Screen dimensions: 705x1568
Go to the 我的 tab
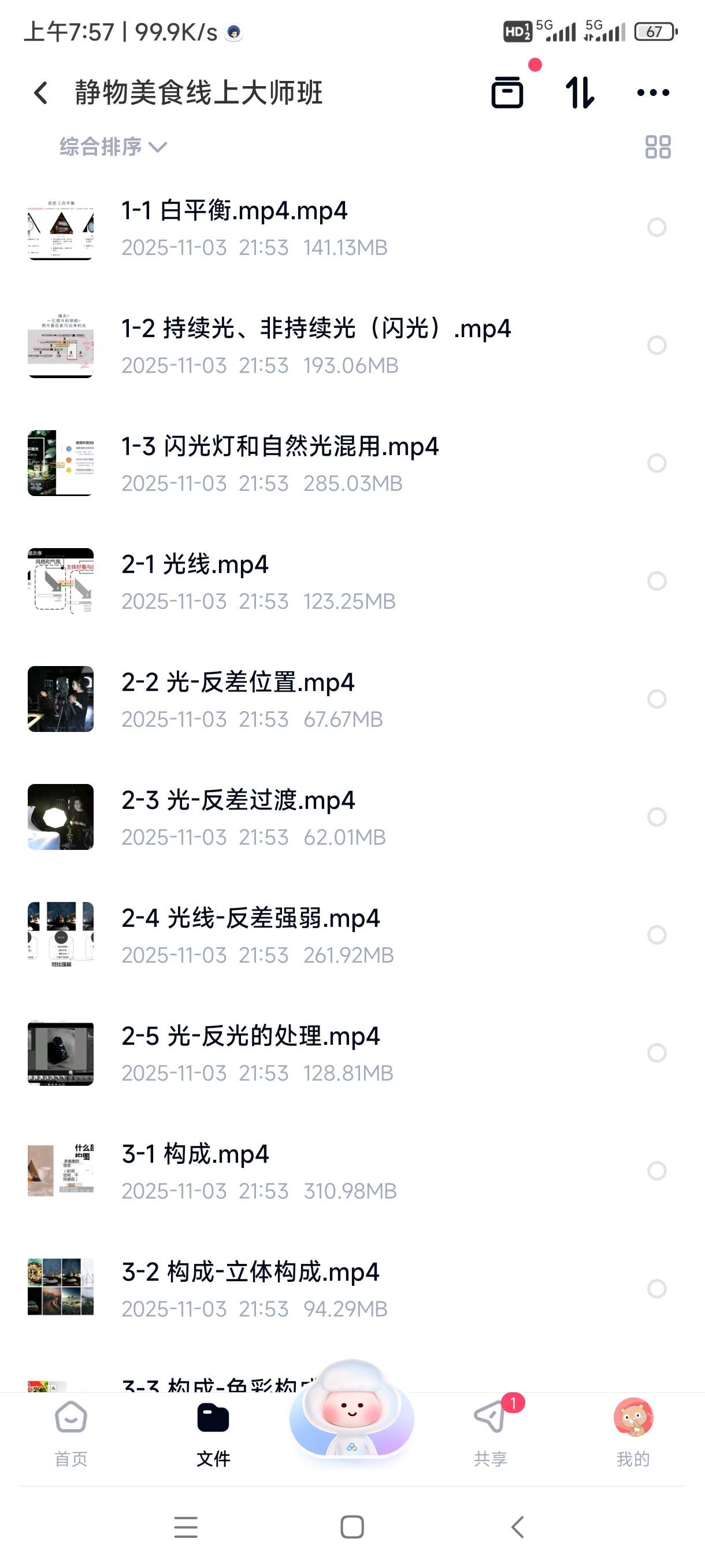coord(633,1430)
